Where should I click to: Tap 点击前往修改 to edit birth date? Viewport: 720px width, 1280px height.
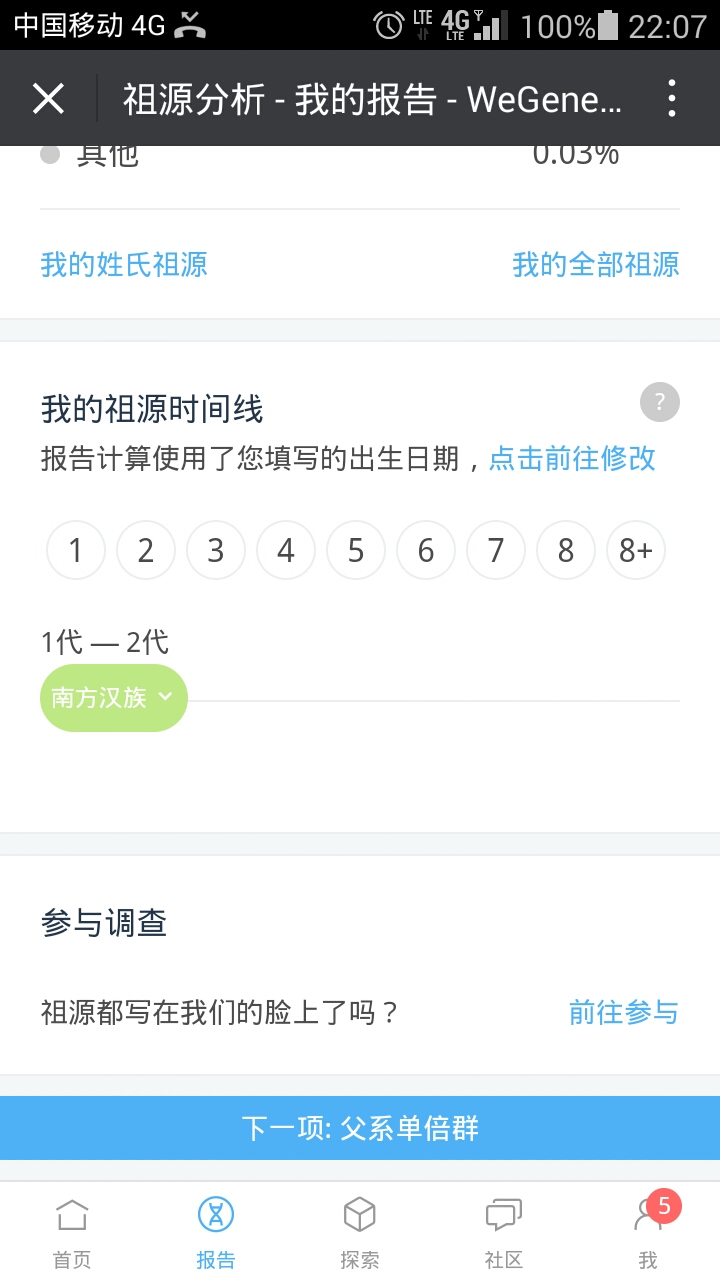(572, 458)
